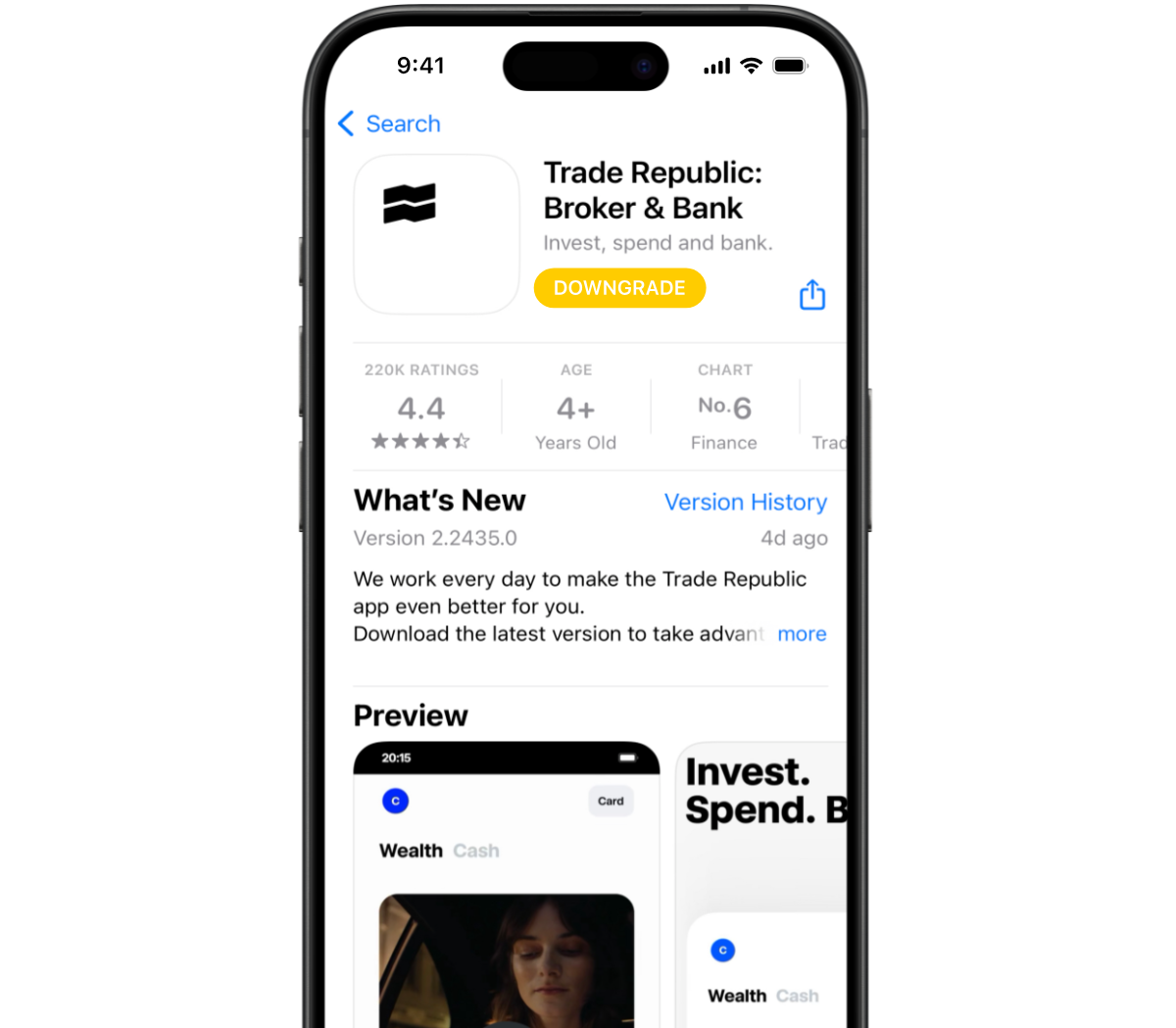Go back to Search
Viewport: 1176px width, 1028px height.
(x=389, y=123)
